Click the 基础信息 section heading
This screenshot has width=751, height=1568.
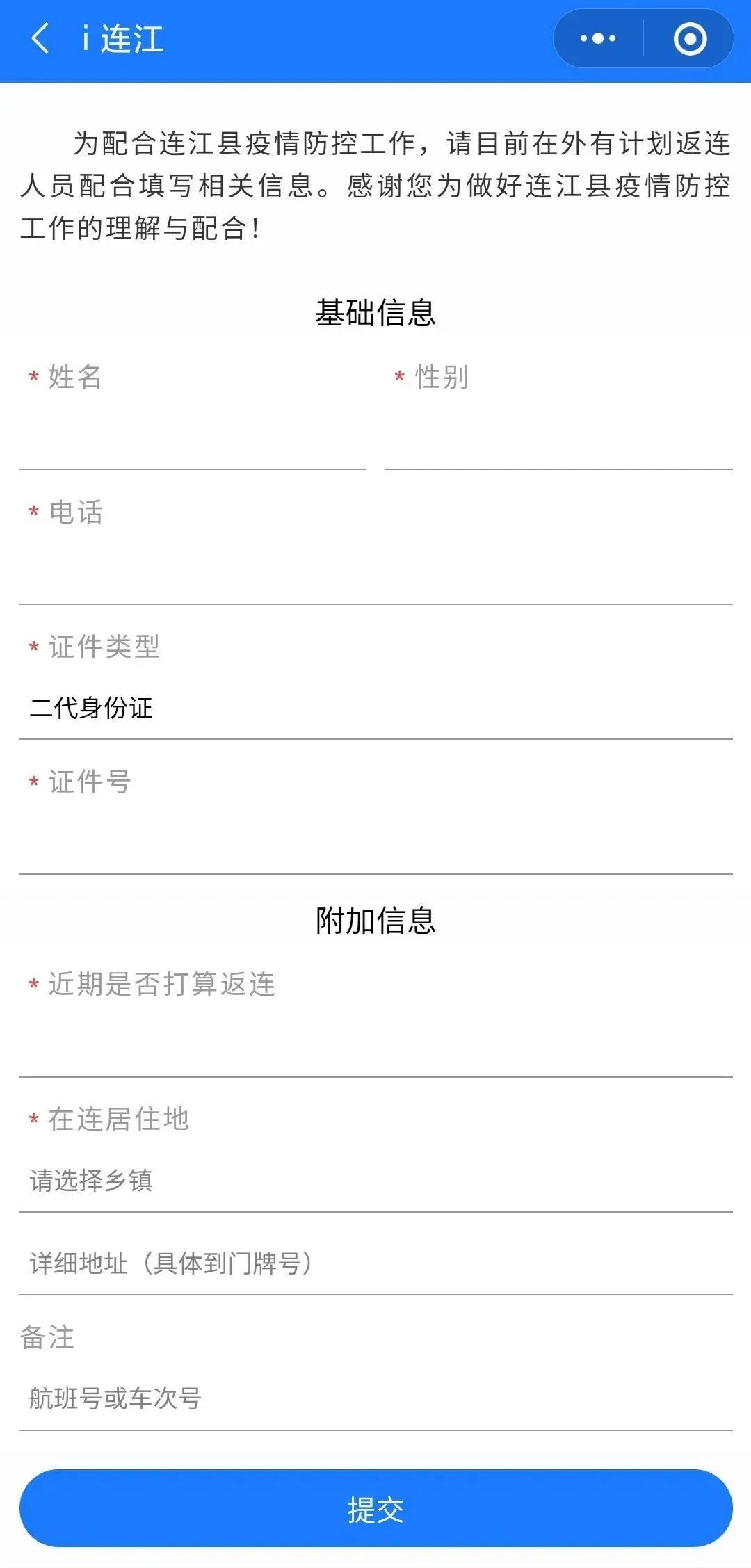click(375, 313)
